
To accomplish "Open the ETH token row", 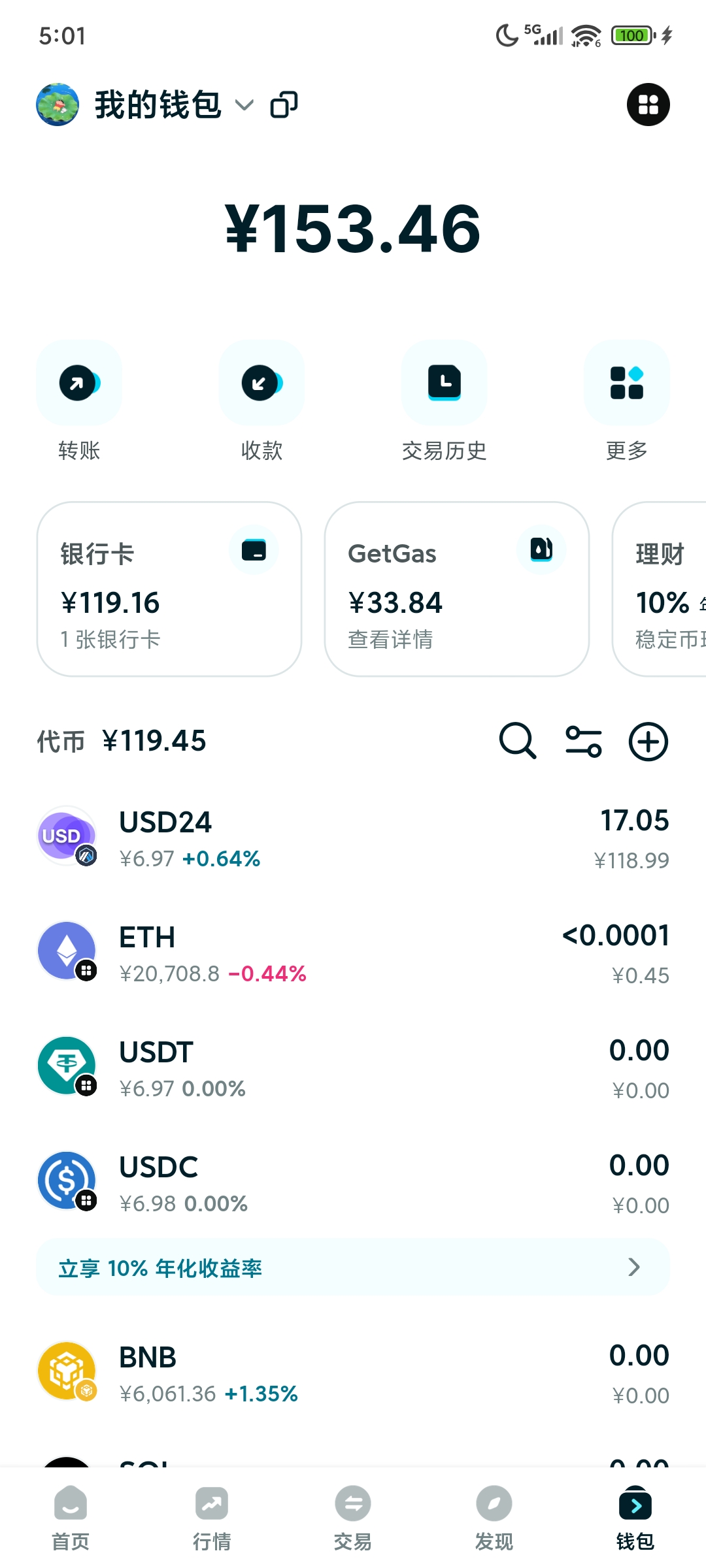I will pos(353,953).
